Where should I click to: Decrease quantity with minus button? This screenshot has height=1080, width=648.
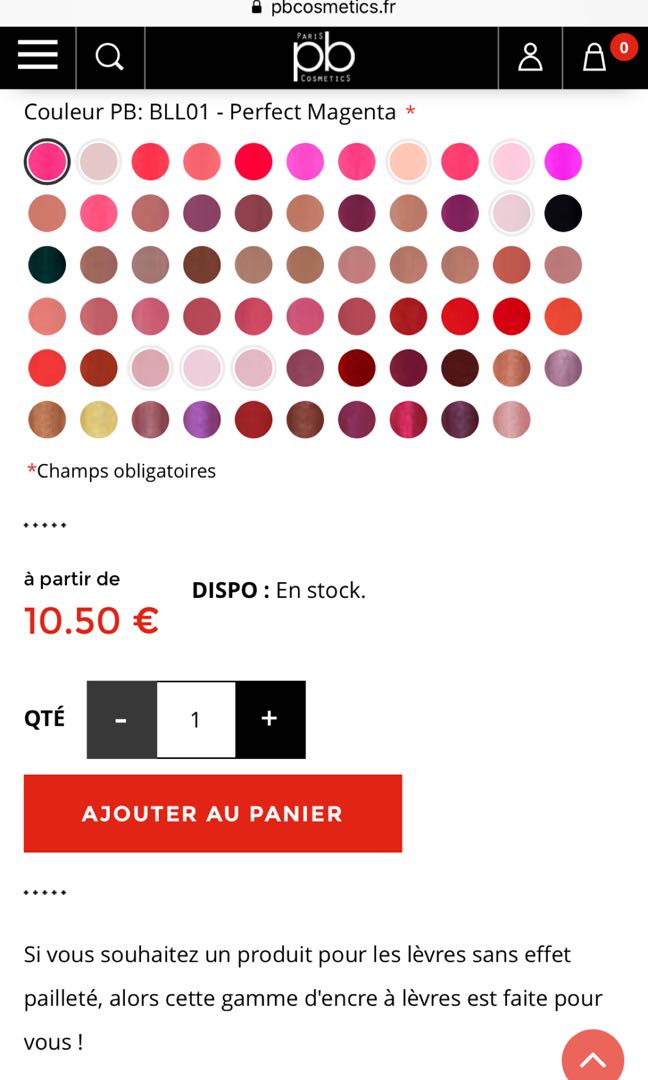pos(121,719)
